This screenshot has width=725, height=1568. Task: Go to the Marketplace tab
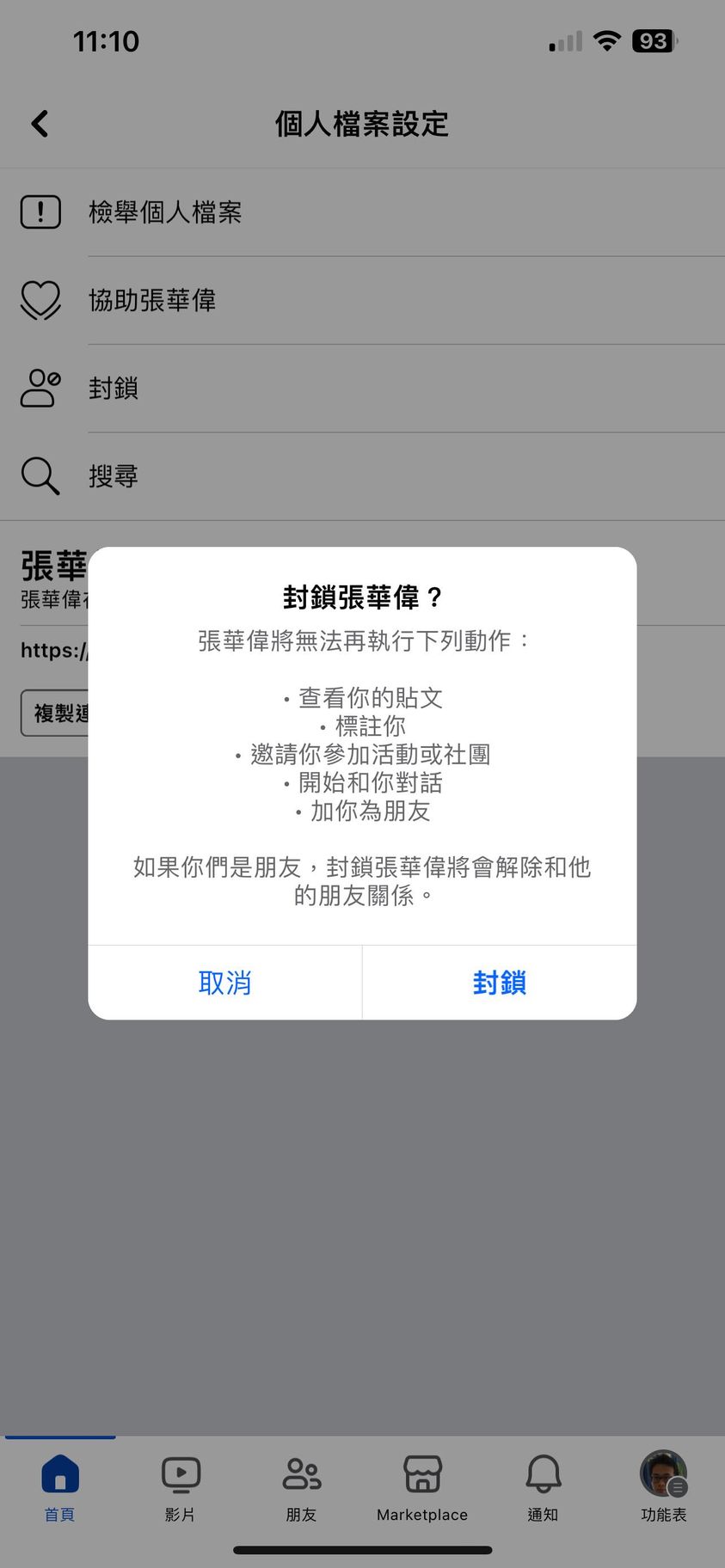click(x=422, y=1487)
